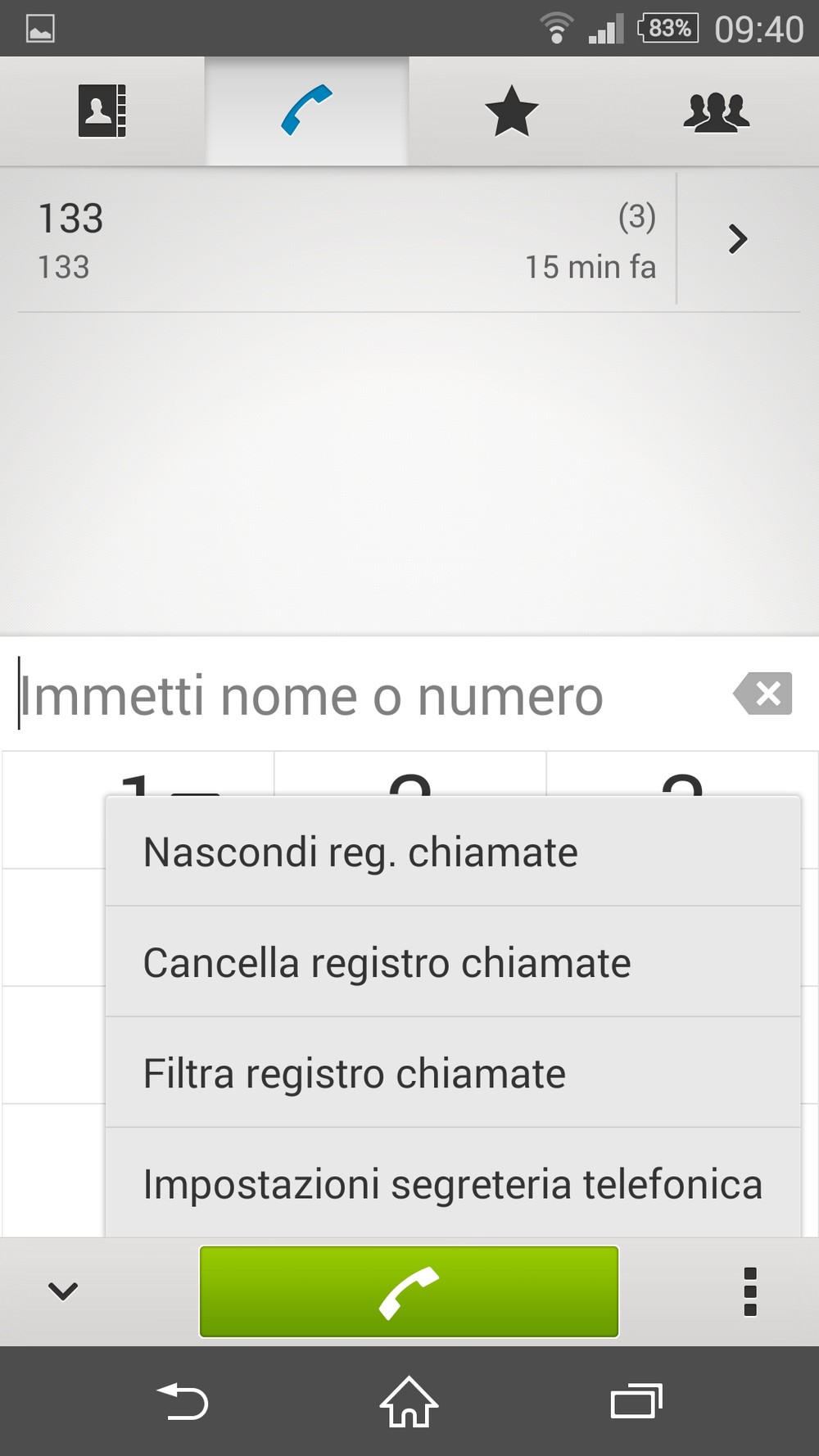Tap the green call button

409,1292
